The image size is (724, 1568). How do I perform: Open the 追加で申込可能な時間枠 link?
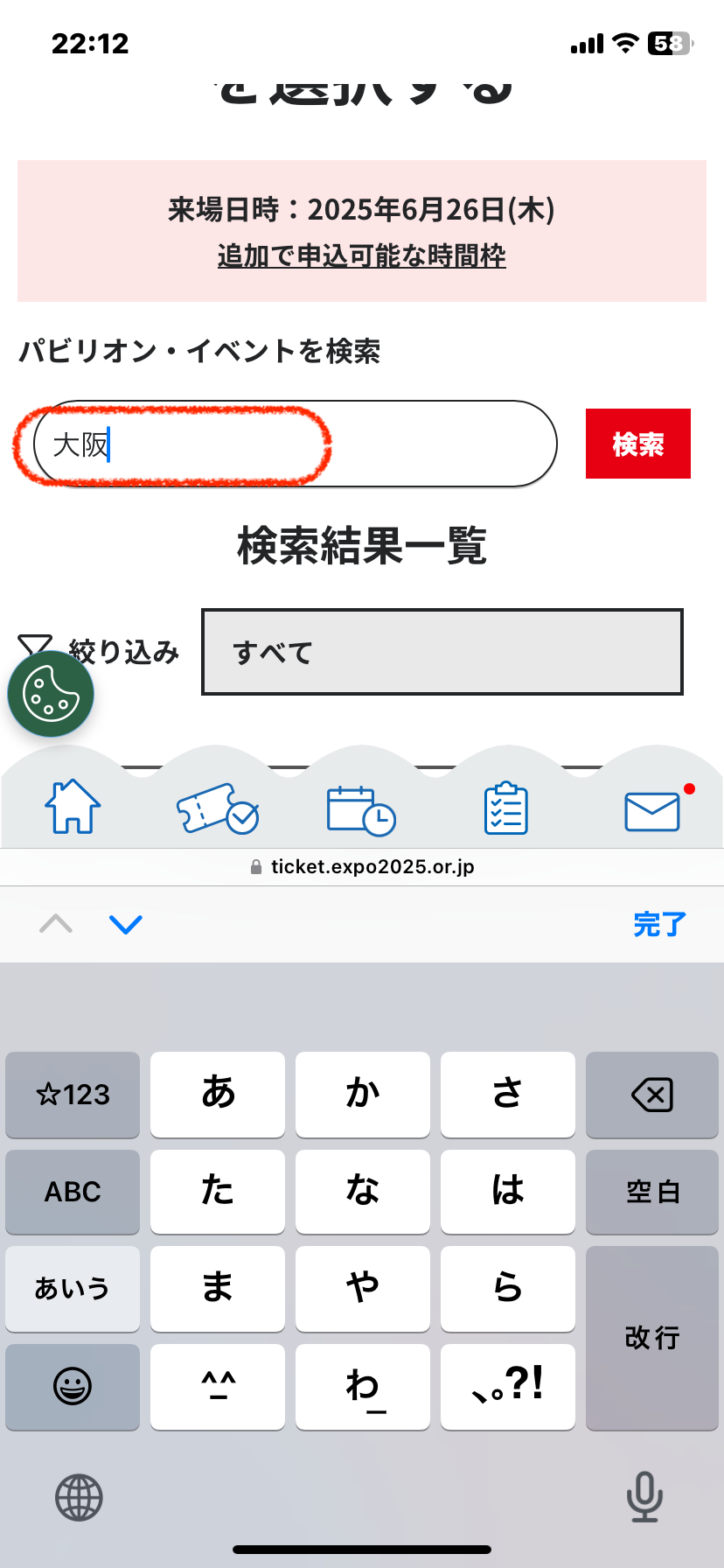(x=361, y=255)
